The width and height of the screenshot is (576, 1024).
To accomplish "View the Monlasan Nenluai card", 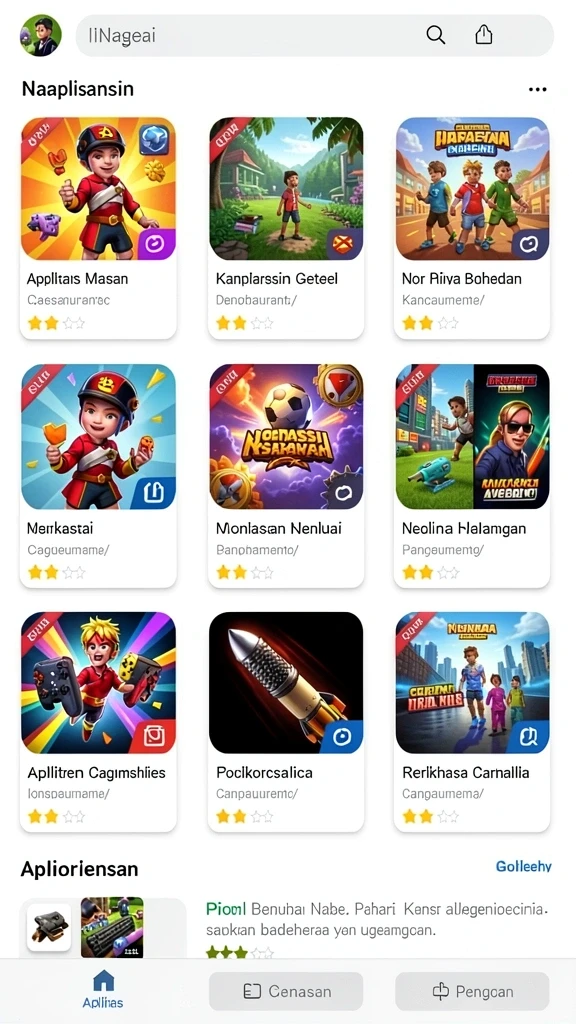I will tap(285, 476).
